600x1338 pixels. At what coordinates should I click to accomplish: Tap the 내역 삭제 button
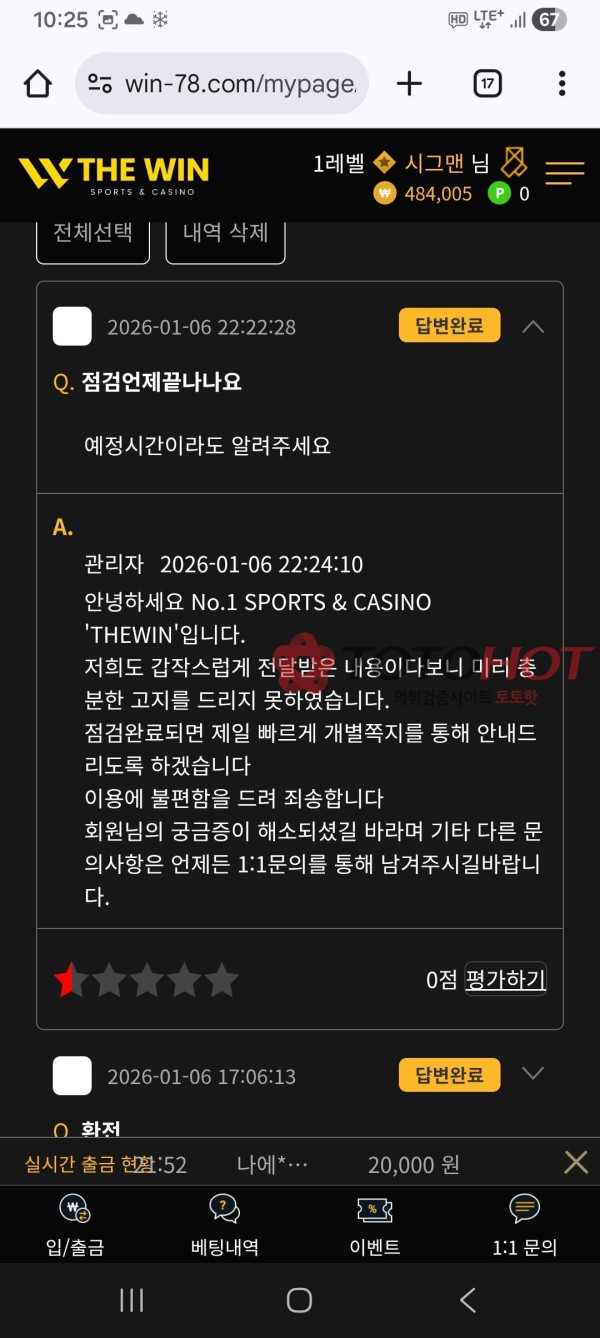click(x=225, y=234)
